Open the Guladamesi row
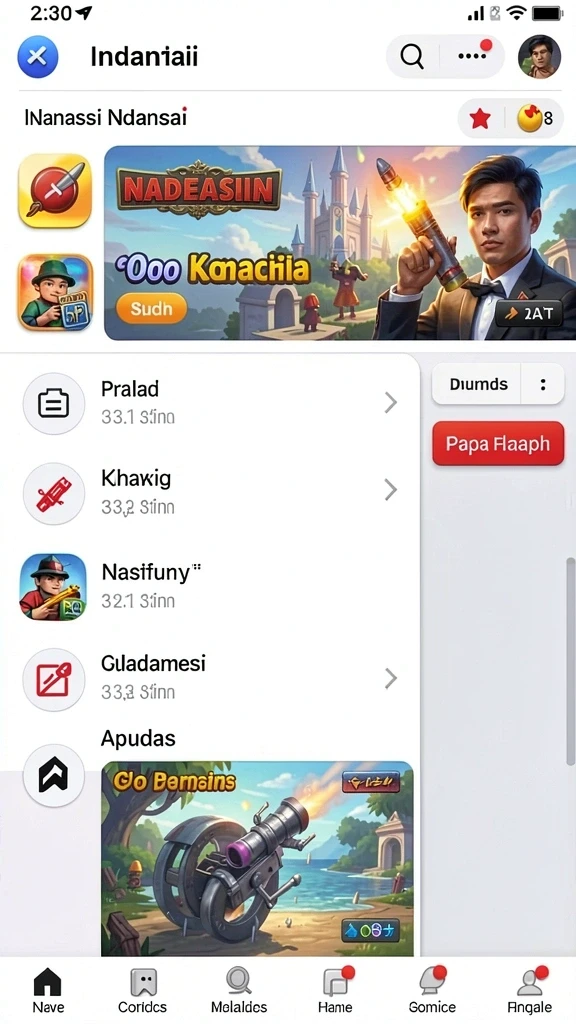Viewport: 576px width, 1024px height. point(210,679)
